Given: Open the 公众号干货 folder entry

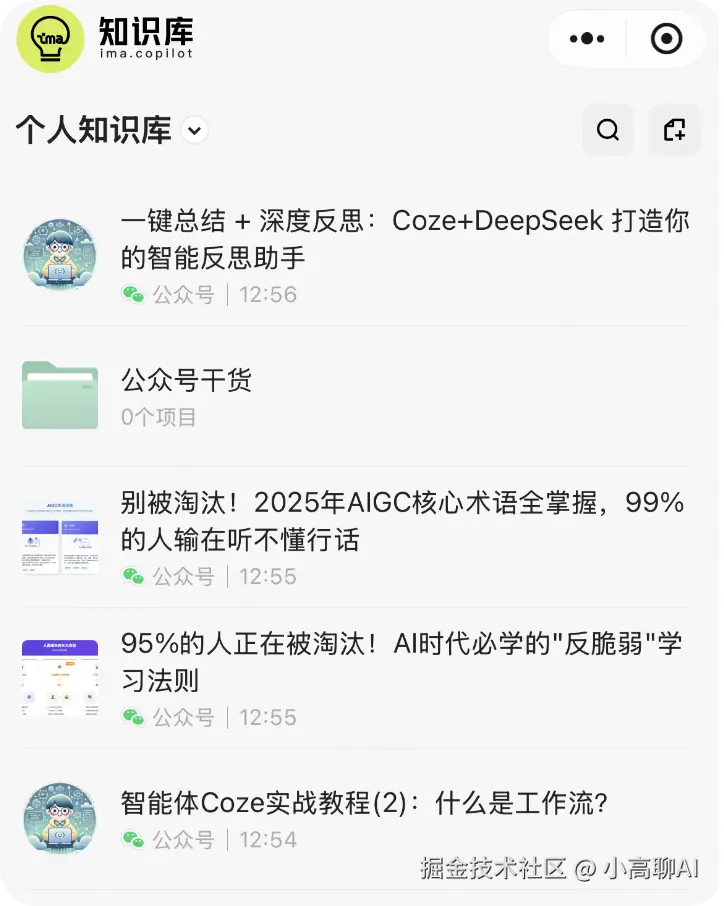Looking at the screenshot, I should point(186,380).
